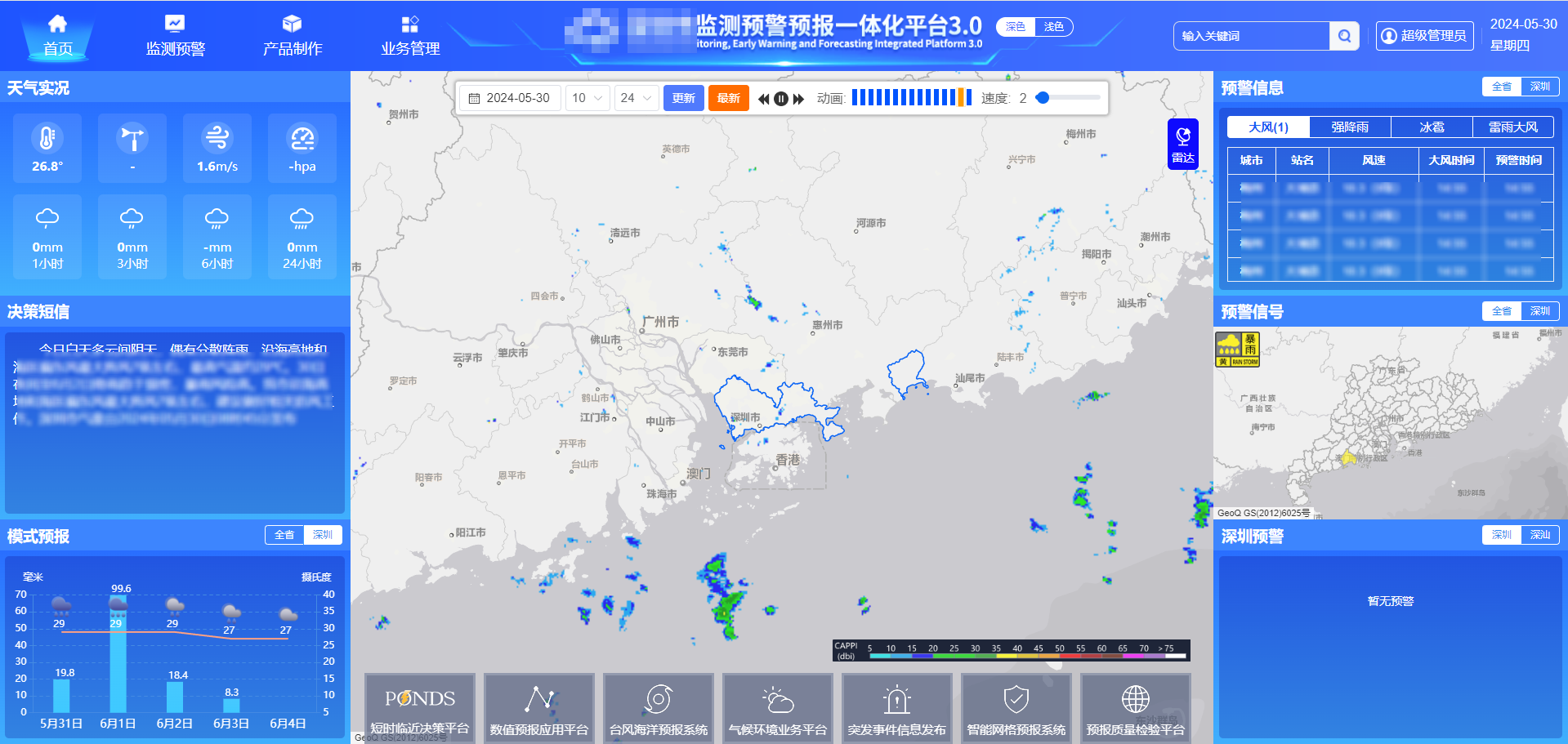Switch 模式预报 to 全省
This screenshot has height=744, width=1568.
coord(284,535)
